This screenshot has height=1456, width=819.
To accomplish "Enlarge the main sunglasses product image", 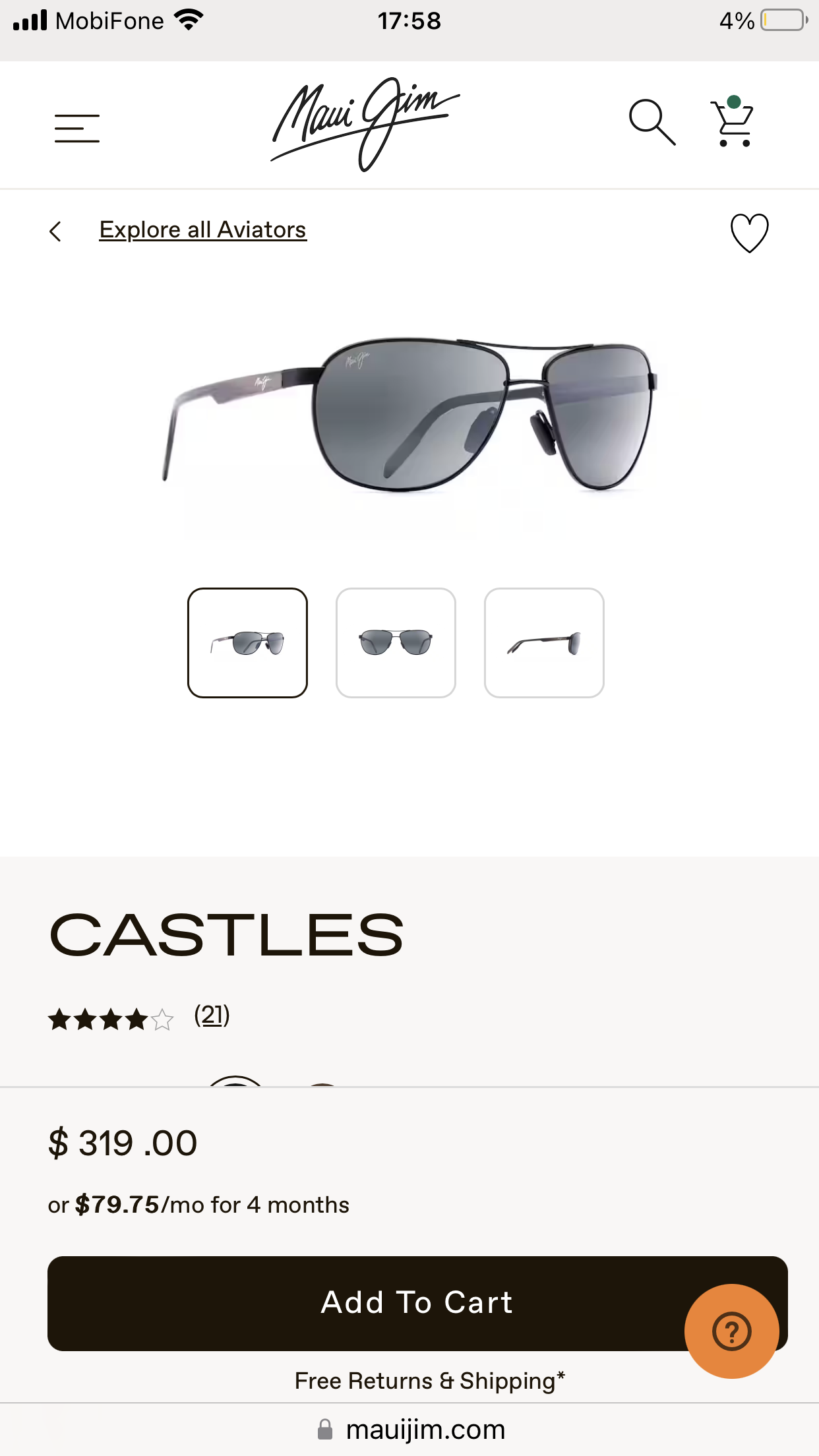I will [409, 415].
